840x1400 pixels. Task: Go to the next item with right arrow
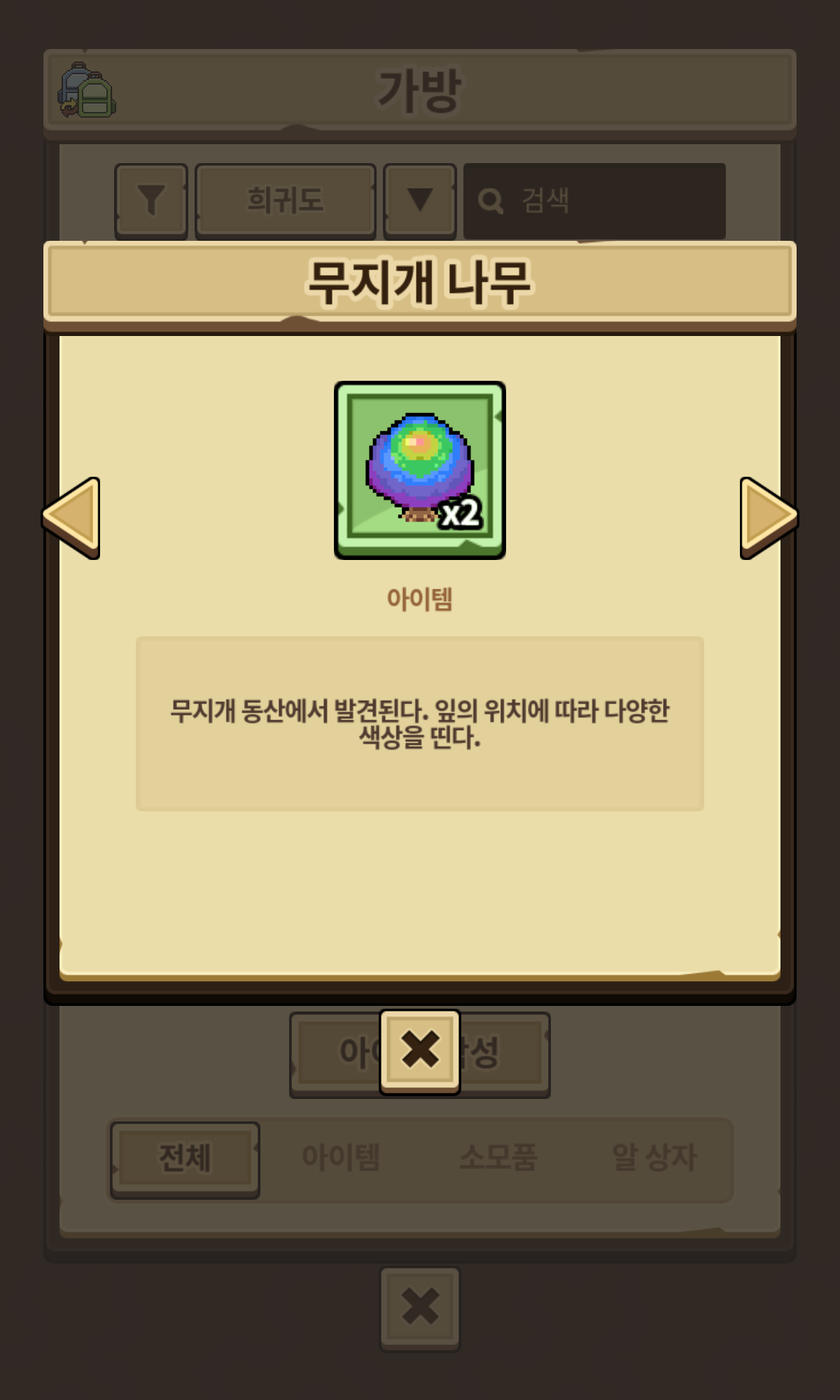768,517
